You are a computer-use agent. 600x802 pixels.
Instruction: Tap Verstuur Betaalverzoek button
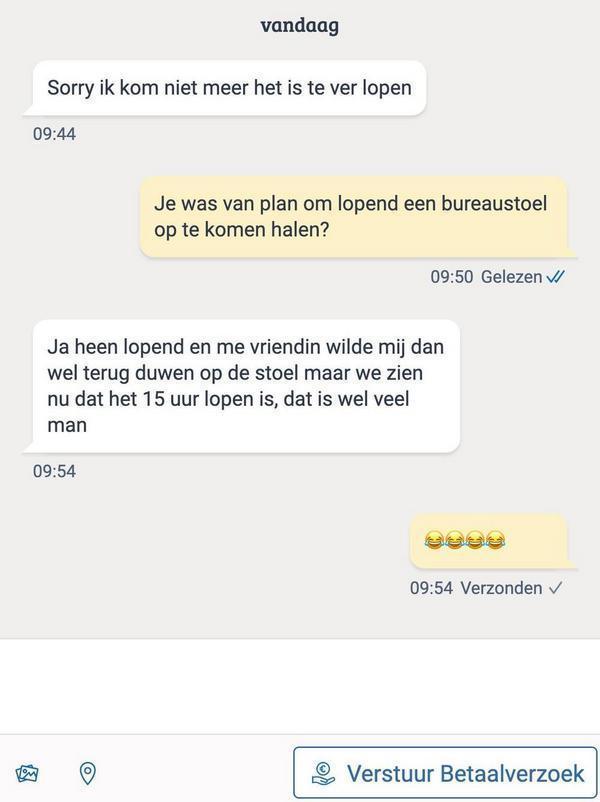(445, 773)
